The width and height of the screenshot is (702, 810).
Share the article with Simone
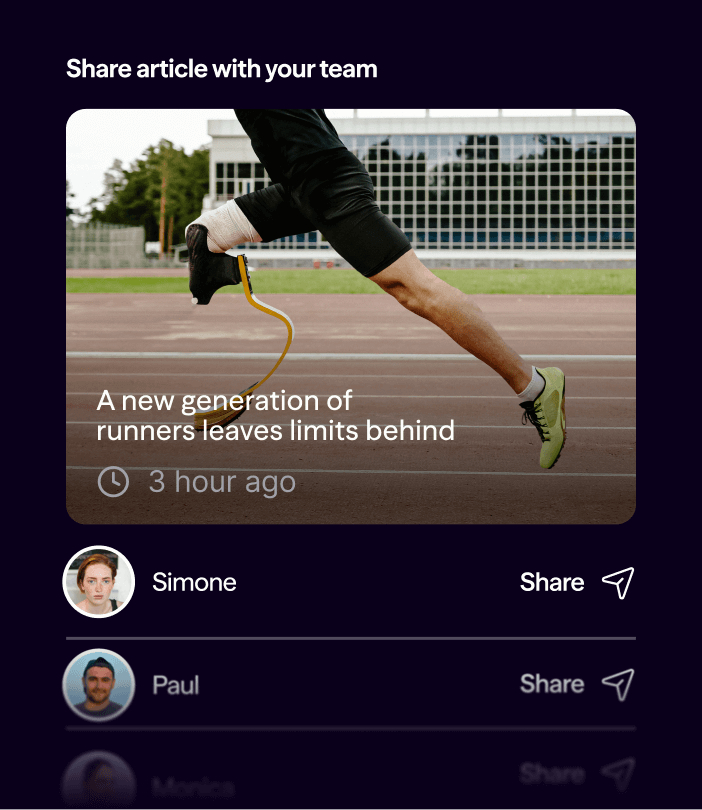click(576, 582)
